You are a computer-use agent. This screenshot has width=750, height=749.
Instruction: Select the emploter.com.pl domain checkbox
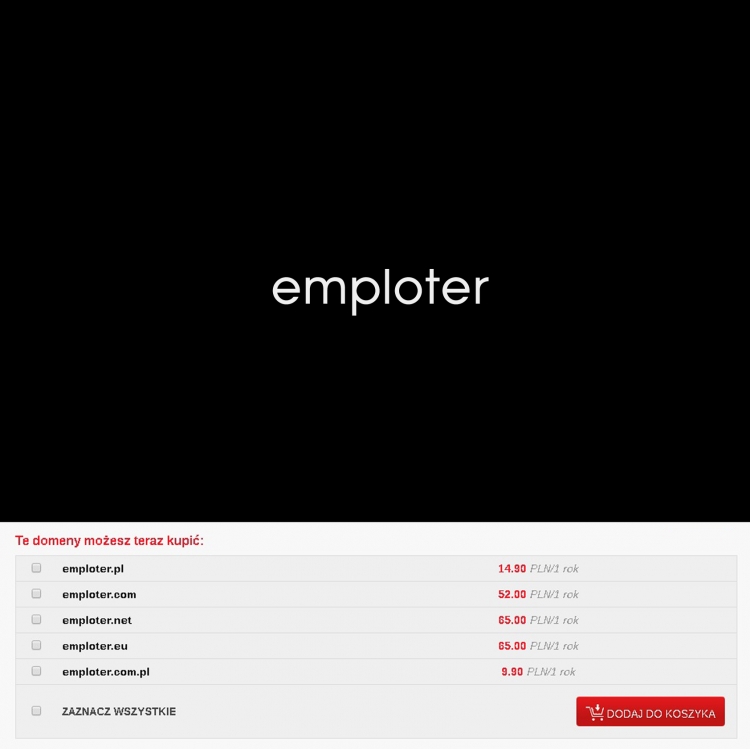coord(37,672)
